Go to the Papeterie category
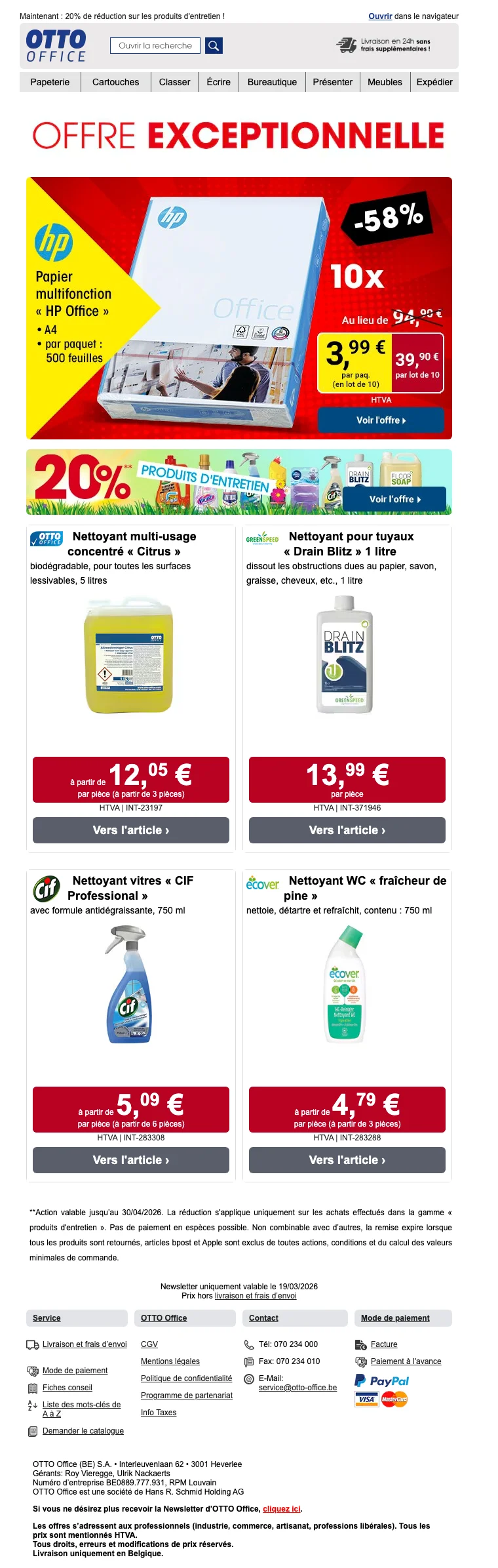The width and height of the screenshot is (498, 1568). (x=50, y=83)
